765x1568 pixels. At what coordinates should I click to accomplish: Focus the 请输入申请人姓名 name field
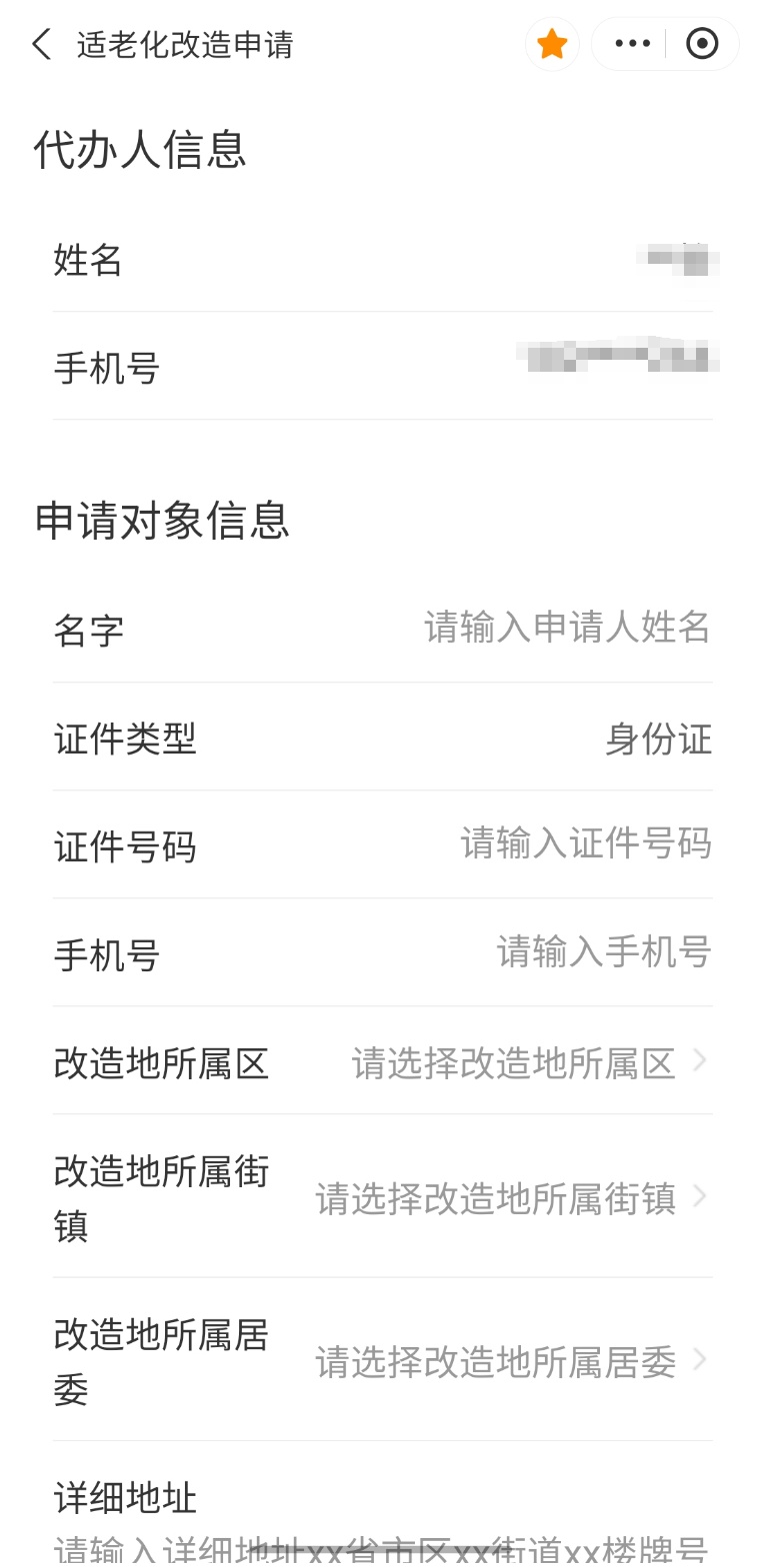tap(566, 628)
